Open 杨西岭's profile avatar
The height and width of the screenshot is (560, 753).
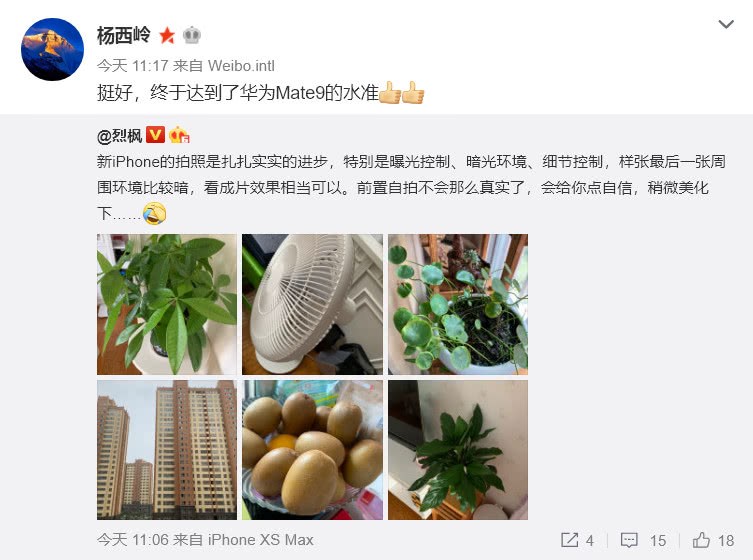(x=52, y=49)
